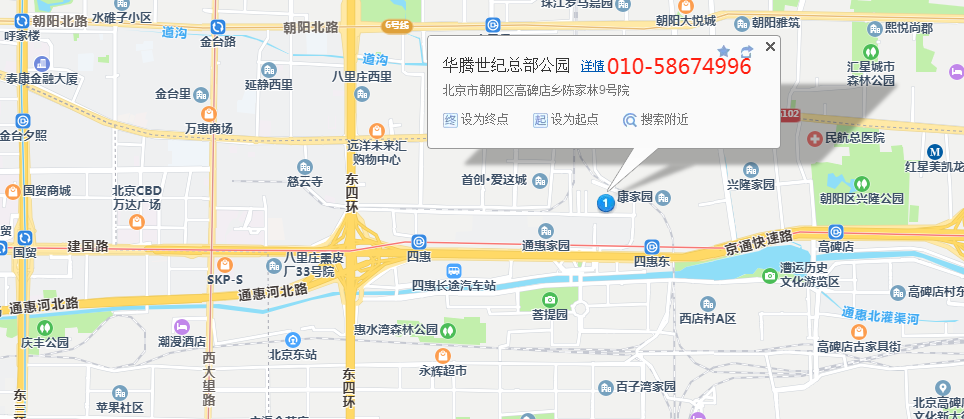Set this place as starting point (设为起点)
Screen dimensions: 964x419
click(566, 120)
